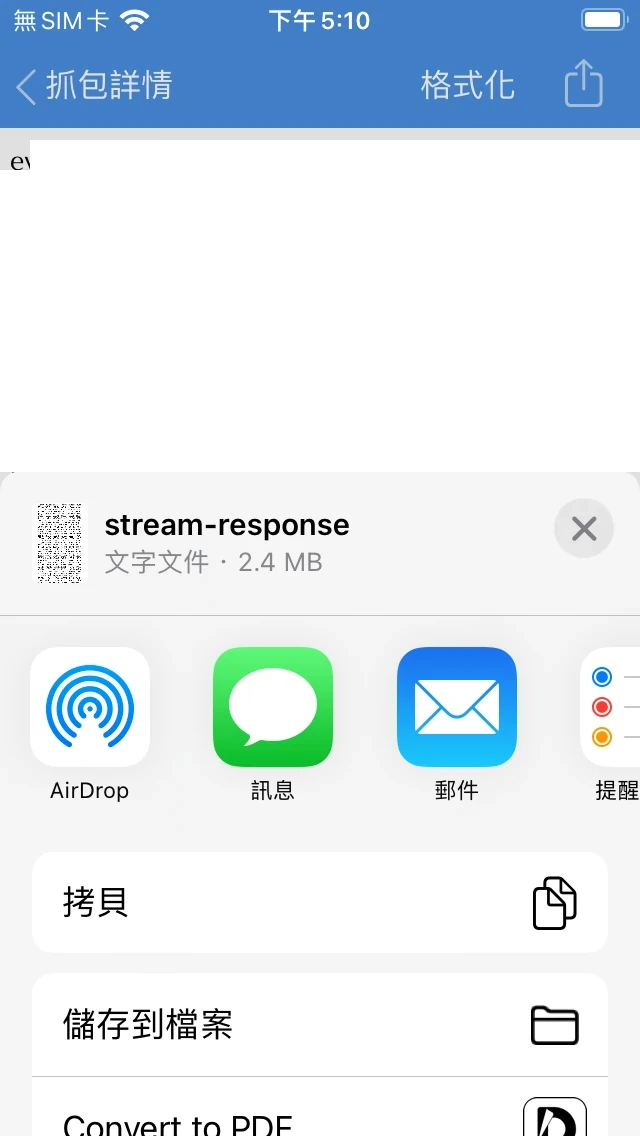Screen dimensions: 640x1136
Task: Share stream-response via AirDrop
Action: pyautogui.click(x=90, y=707)
